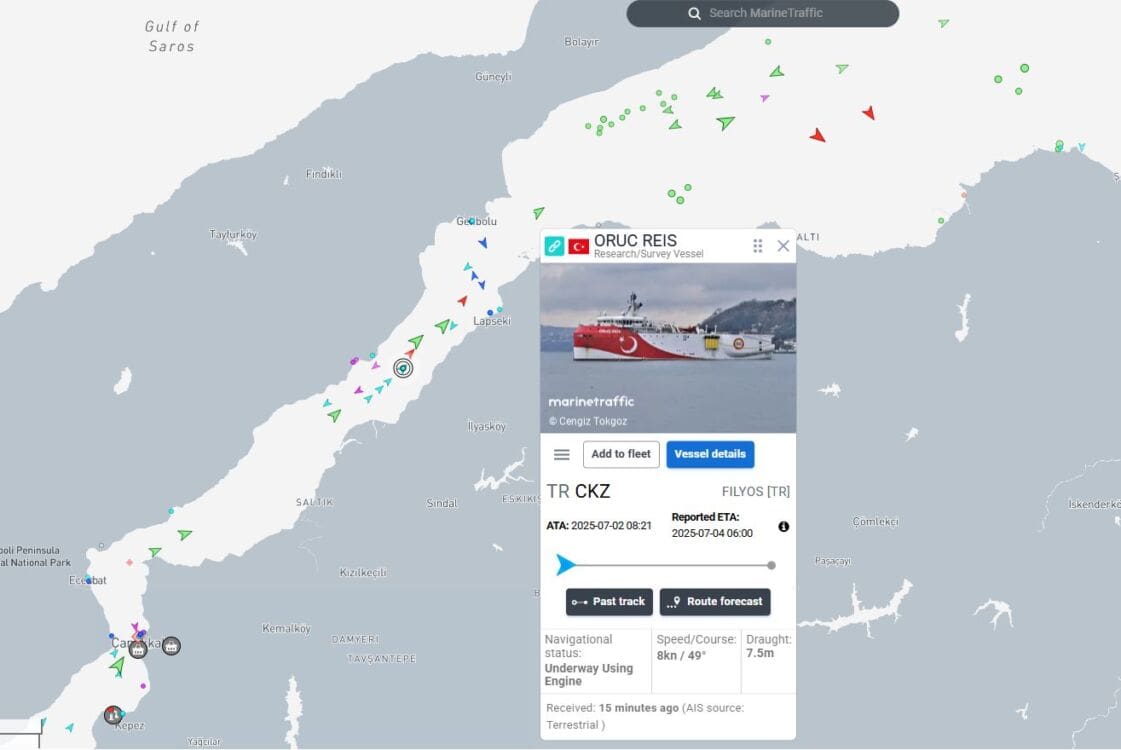Select the circled ORUC REIS map marker
Screen dimensions: 1121x750
403,368
